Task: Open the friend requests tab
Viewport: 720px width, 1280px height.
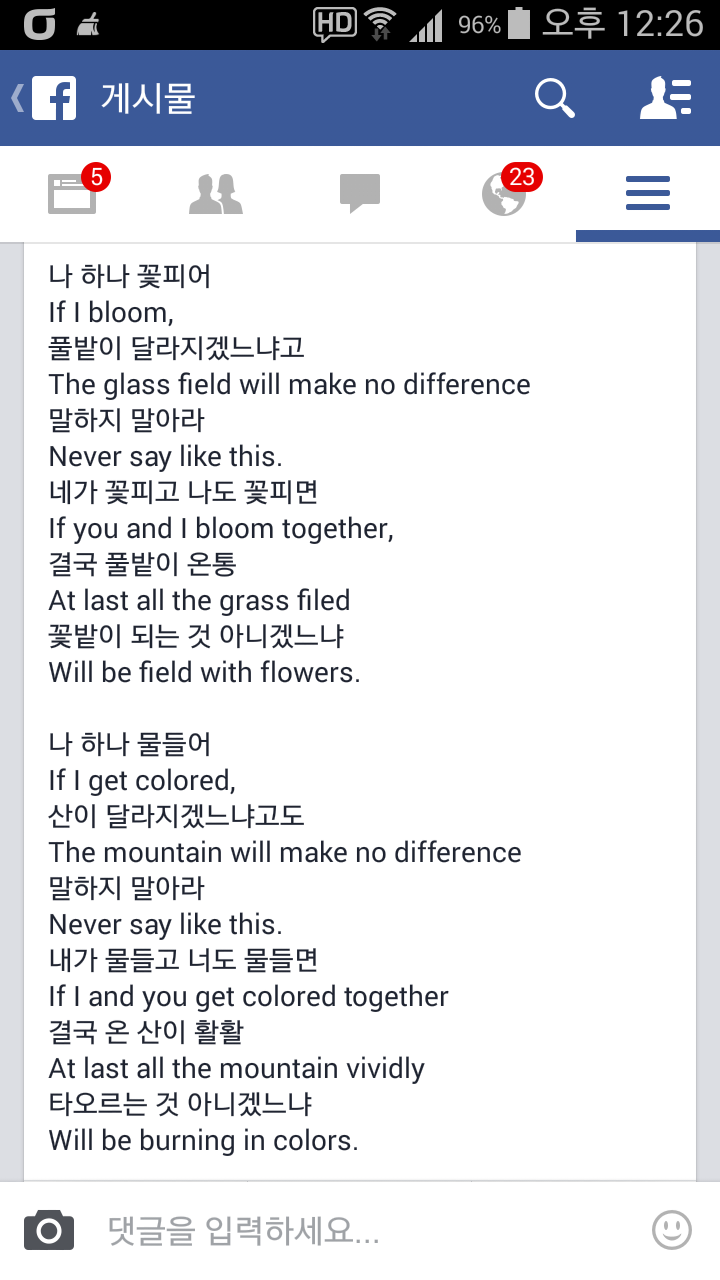Action: (x=216, y=194)
